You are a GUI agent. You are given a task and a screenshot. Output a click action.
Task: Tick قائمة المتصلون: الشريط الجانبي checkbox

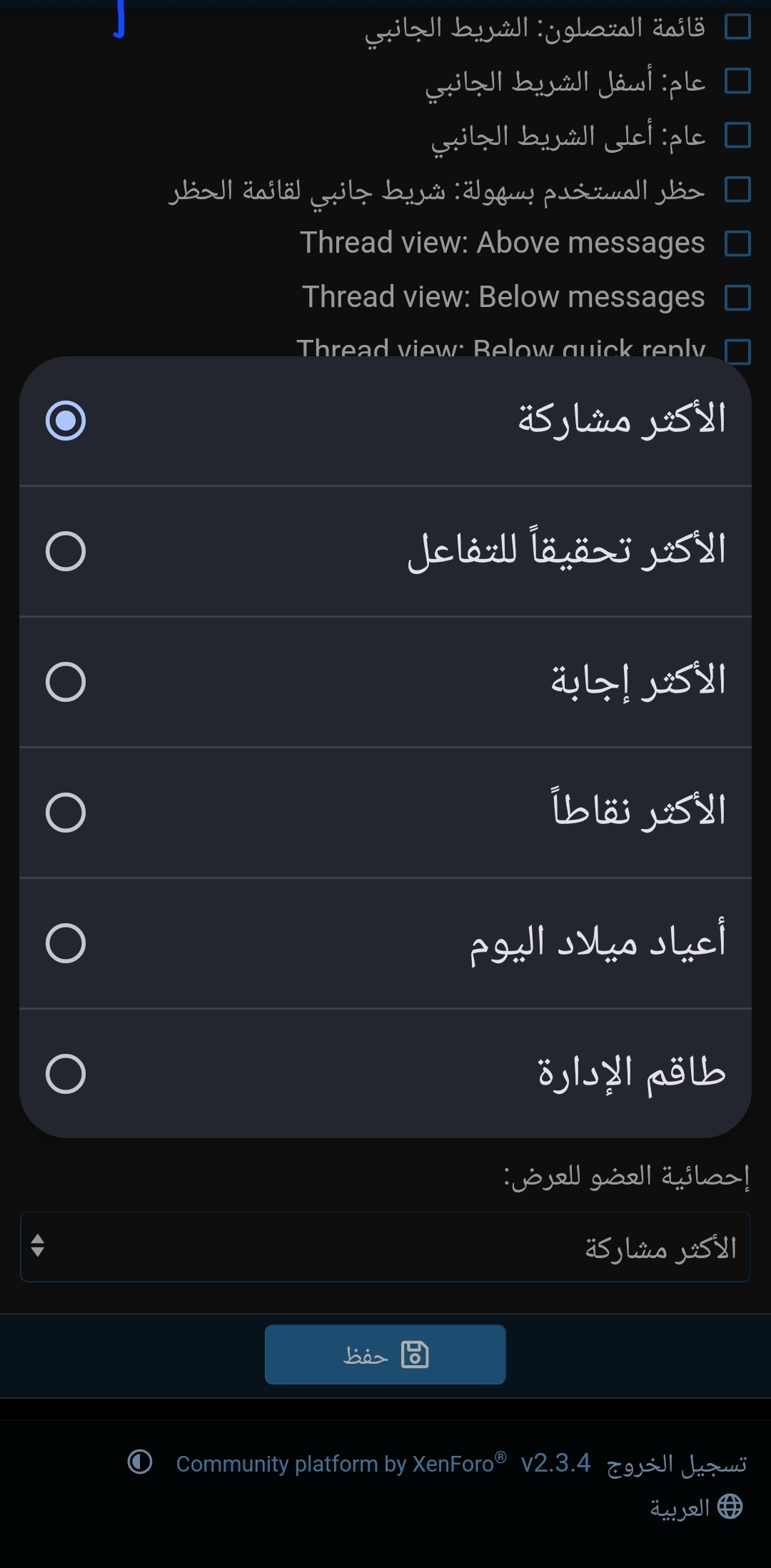[x=737, y=27]
